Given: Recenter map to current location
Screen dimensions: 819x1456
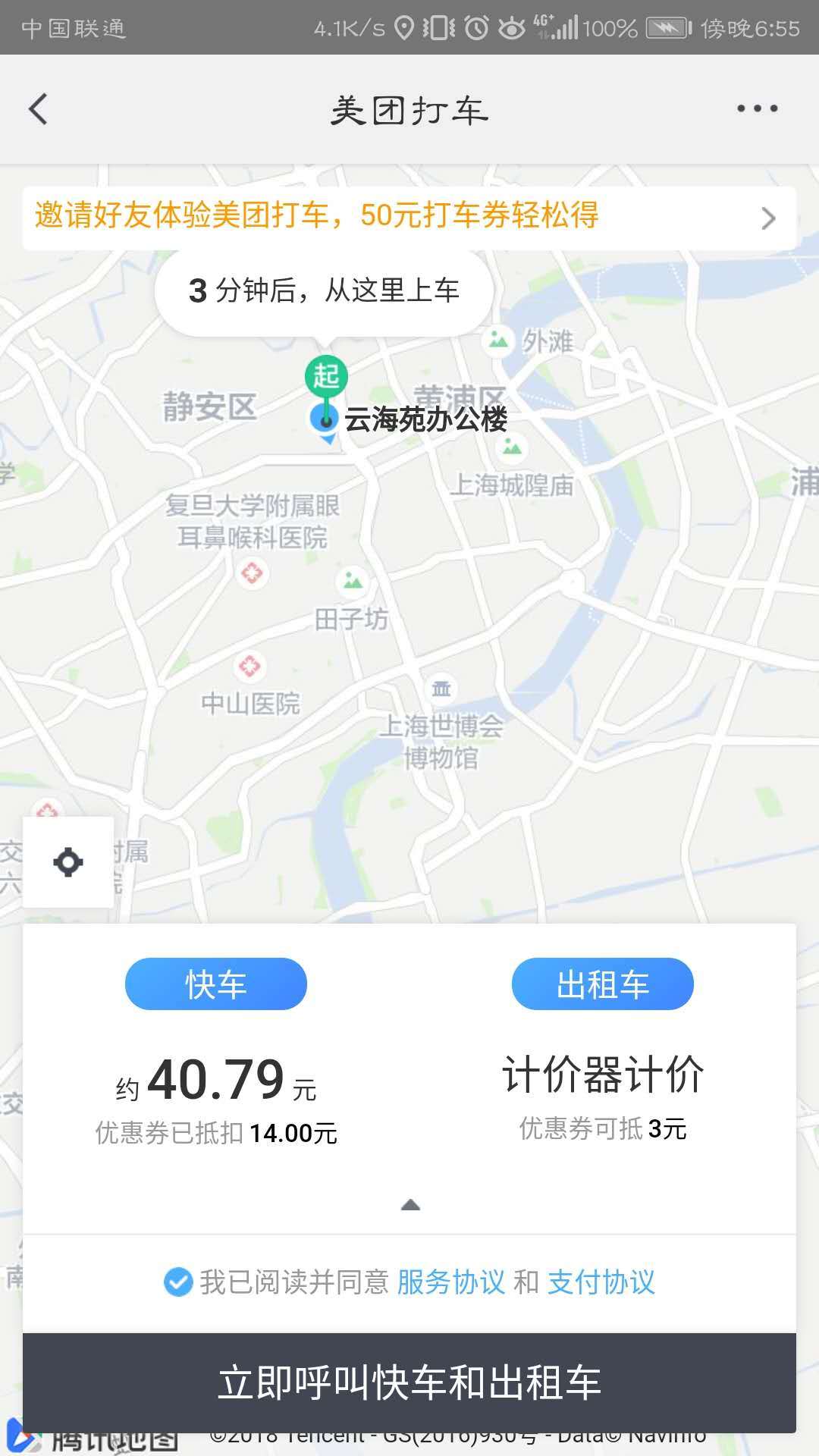Looking at the screenshot, I should pos(68,862).
